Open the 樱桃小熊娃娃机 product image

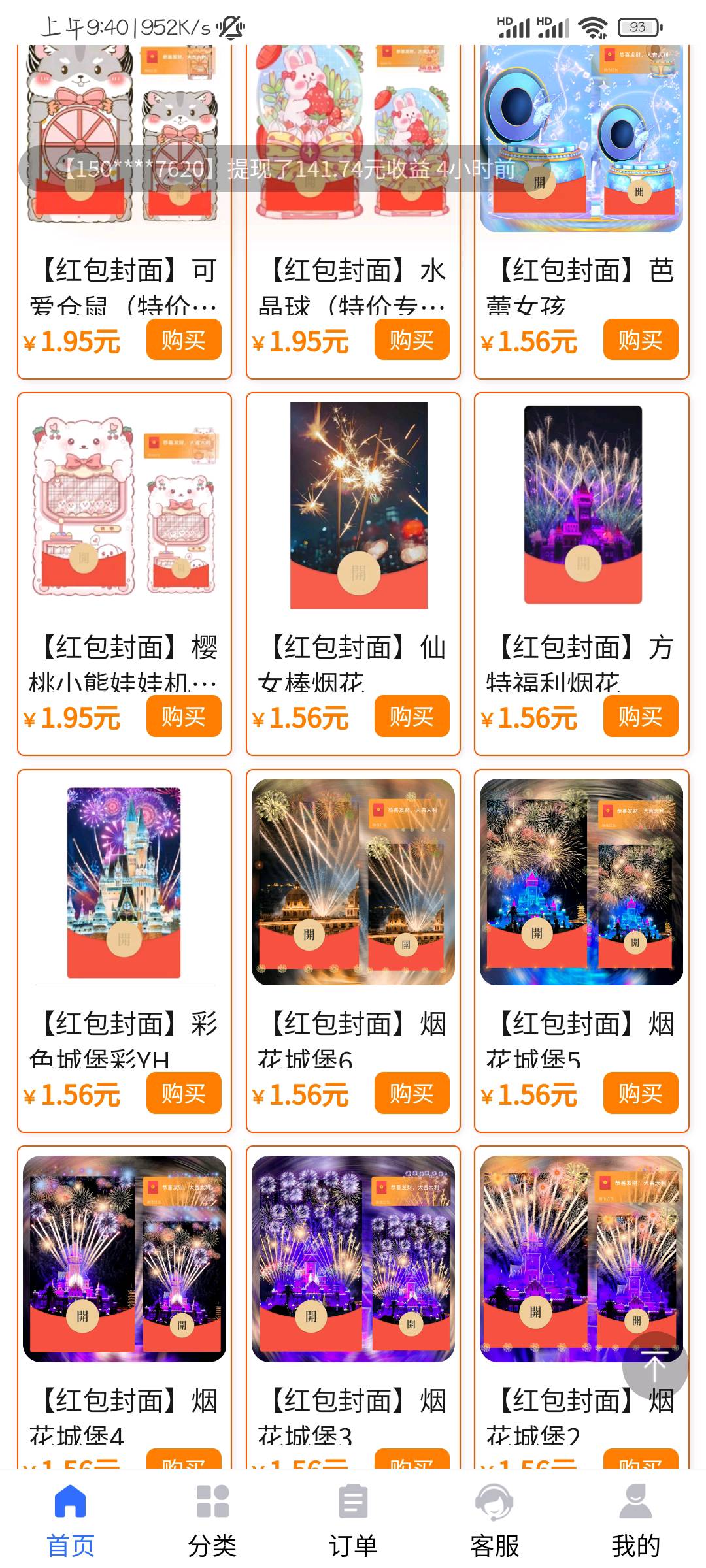[x=124, y=505]
